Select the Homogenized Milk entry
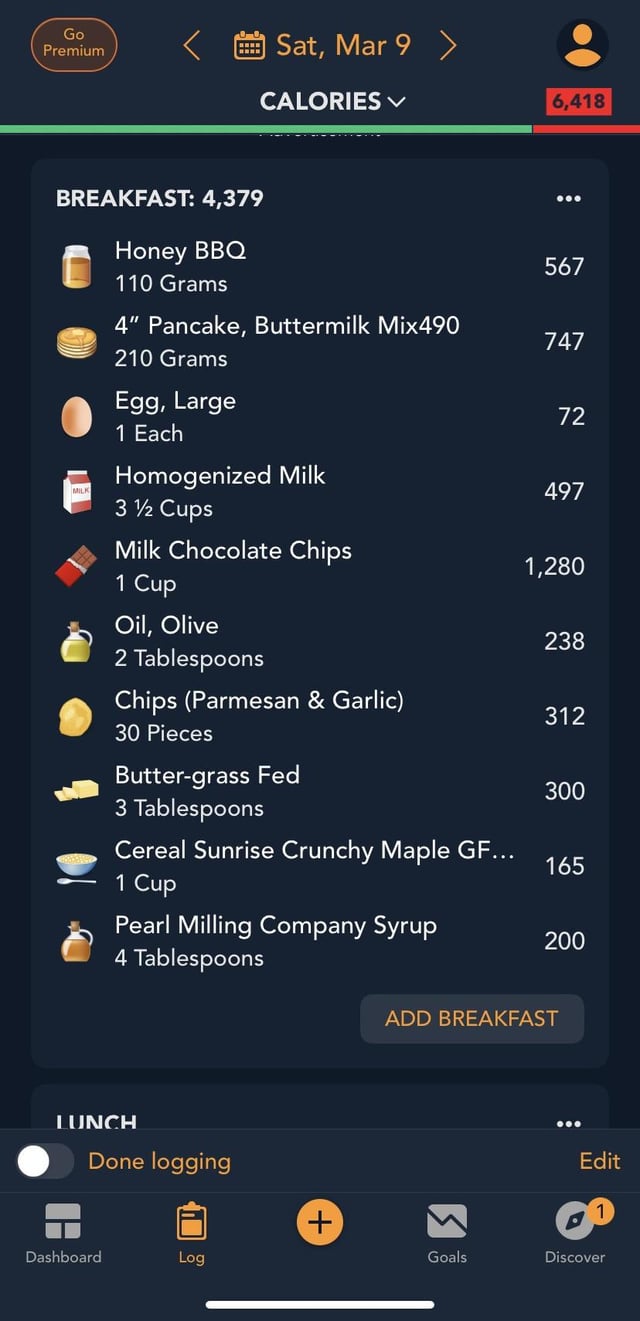This screenshot has width=640, height=1321. (x=320, y=491)
